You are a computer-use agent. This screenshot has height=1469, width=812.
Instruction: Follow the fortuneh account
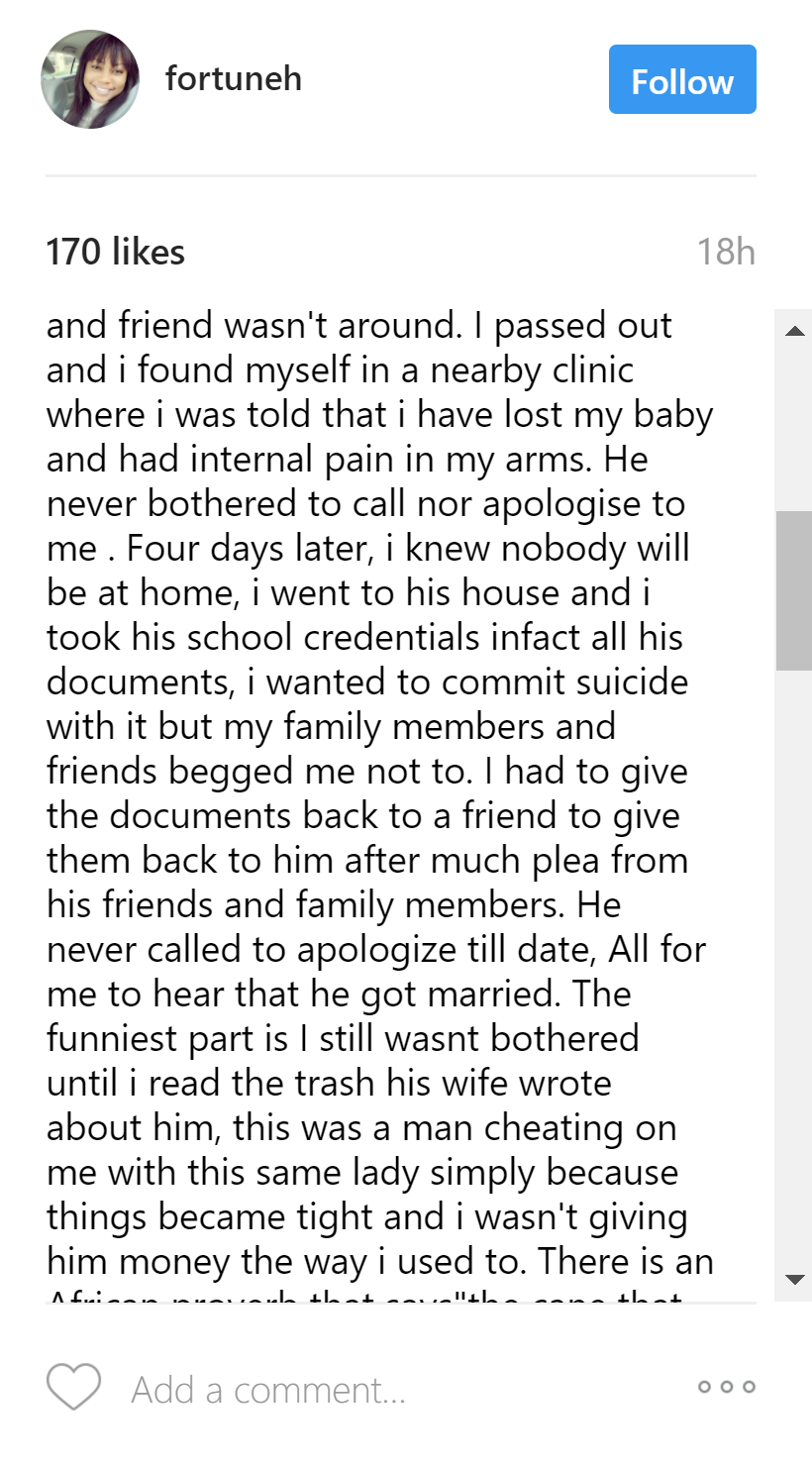[681, 80]
